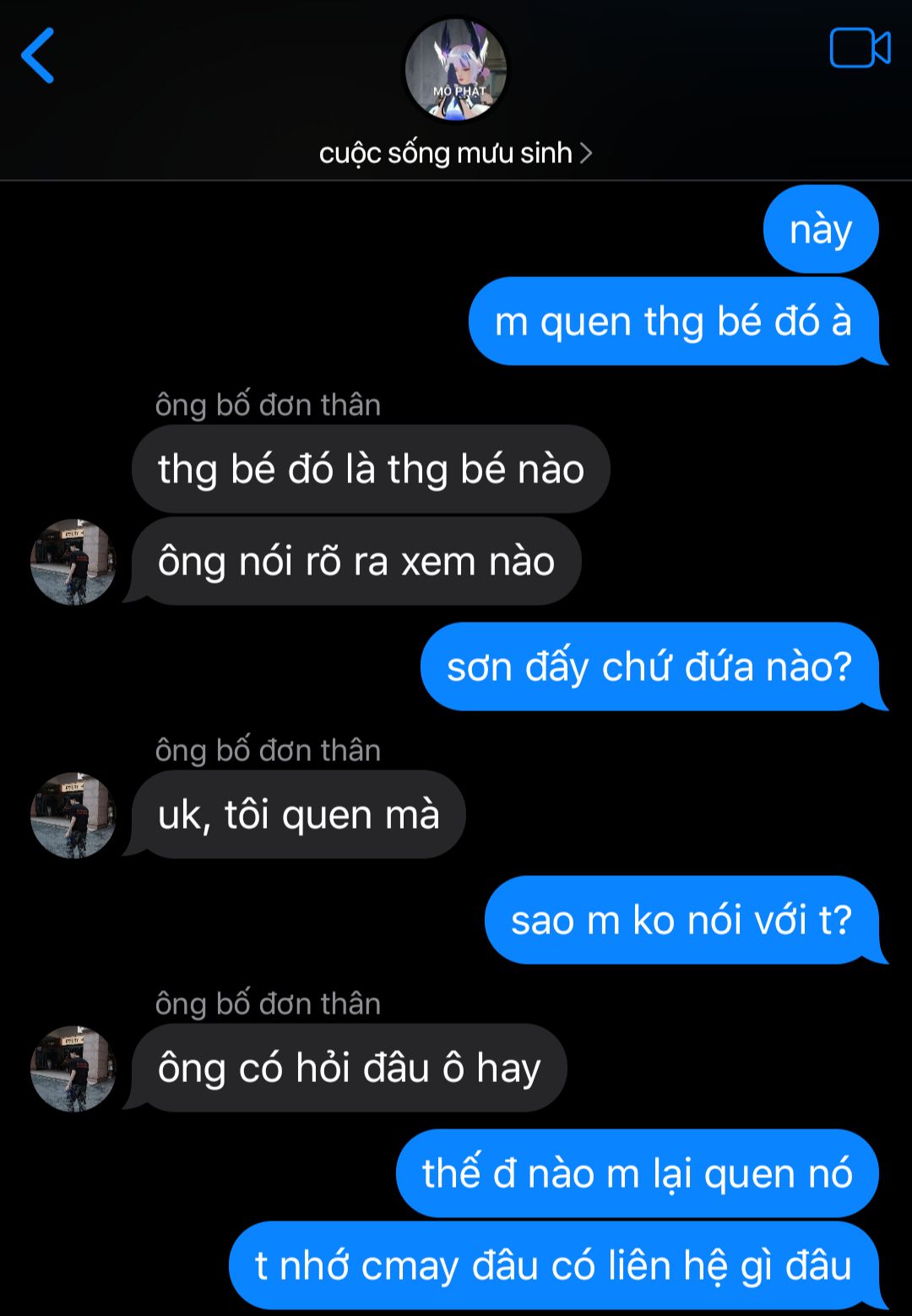Start a video call with the group
Viewport: 912px width, 1316px height.
coord(860,48)
